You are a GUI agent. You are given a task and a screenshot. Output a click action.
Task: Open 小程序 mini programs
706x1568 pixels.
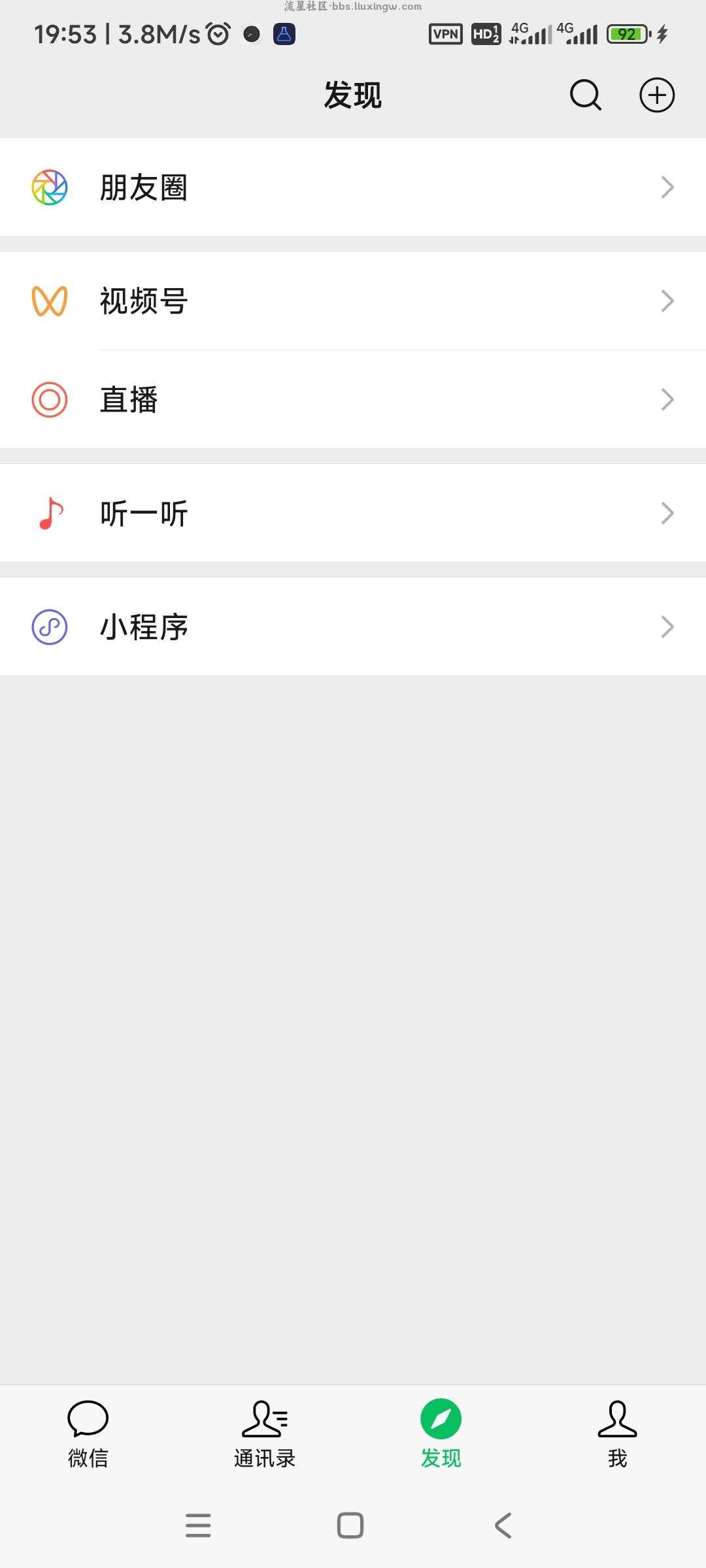pyautogui.click(x=353, y=627)
